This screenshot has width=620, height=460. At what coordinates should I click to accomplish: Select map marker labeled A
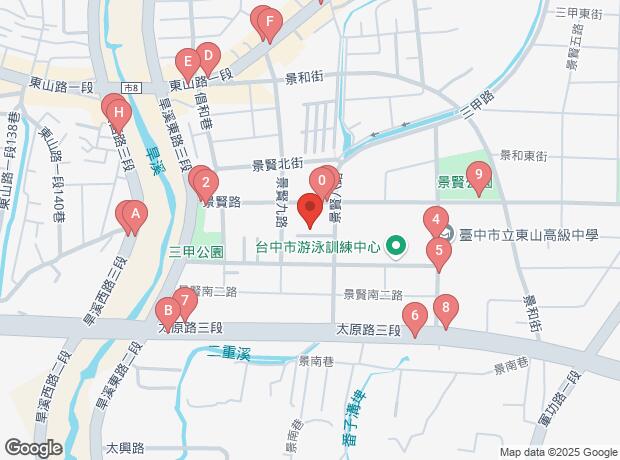coord(133,212)
